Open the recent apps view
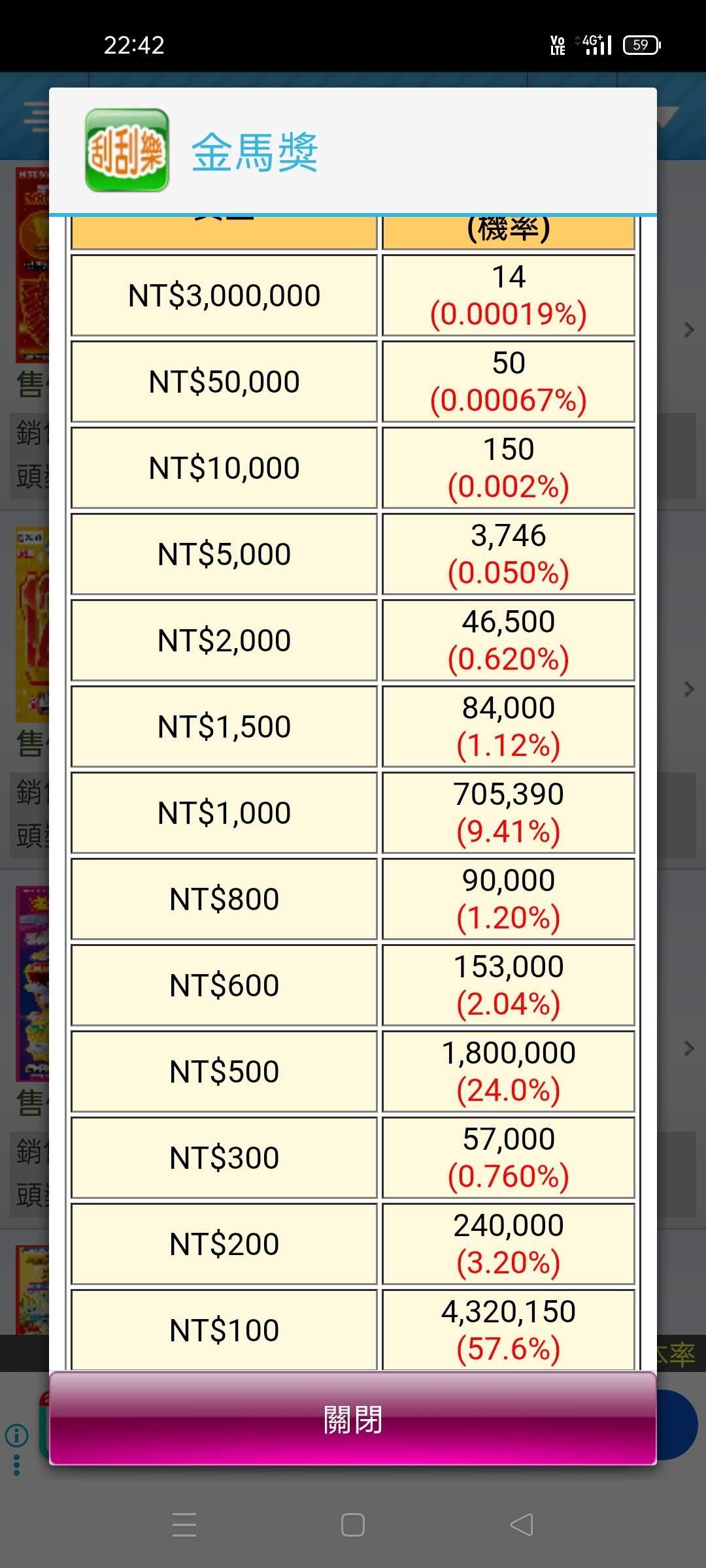Screen dimensions: 706x1568 click(184, 1525)
